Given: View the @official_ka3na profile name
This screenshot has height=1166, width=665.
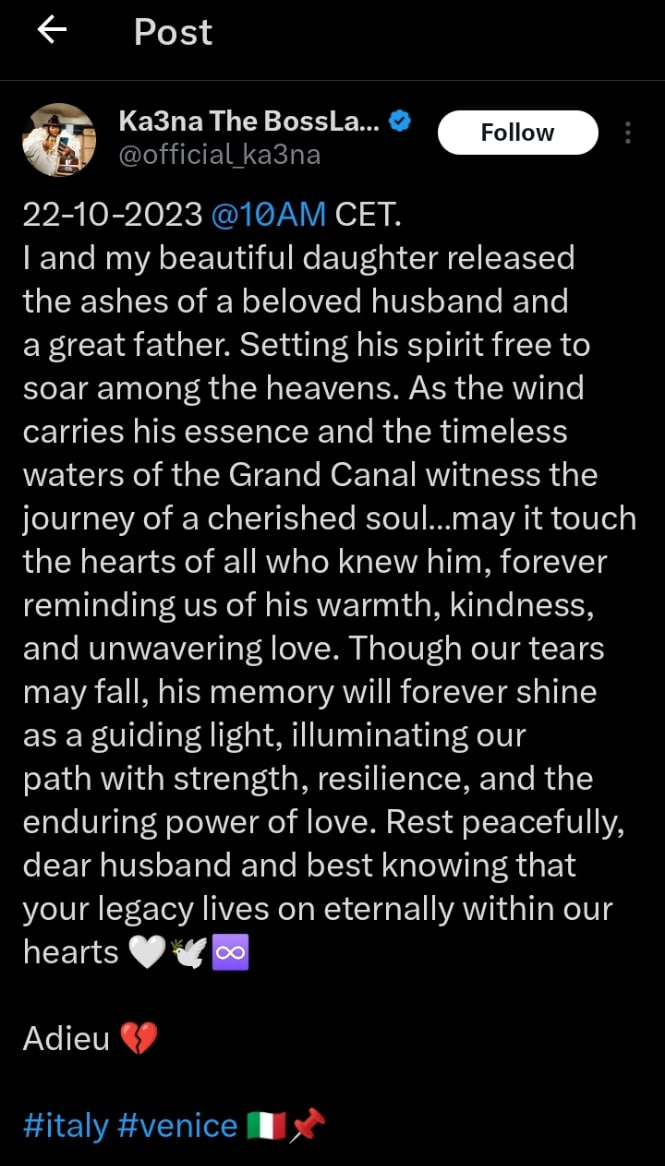Looking at the screenshot, I should point(219,155).
